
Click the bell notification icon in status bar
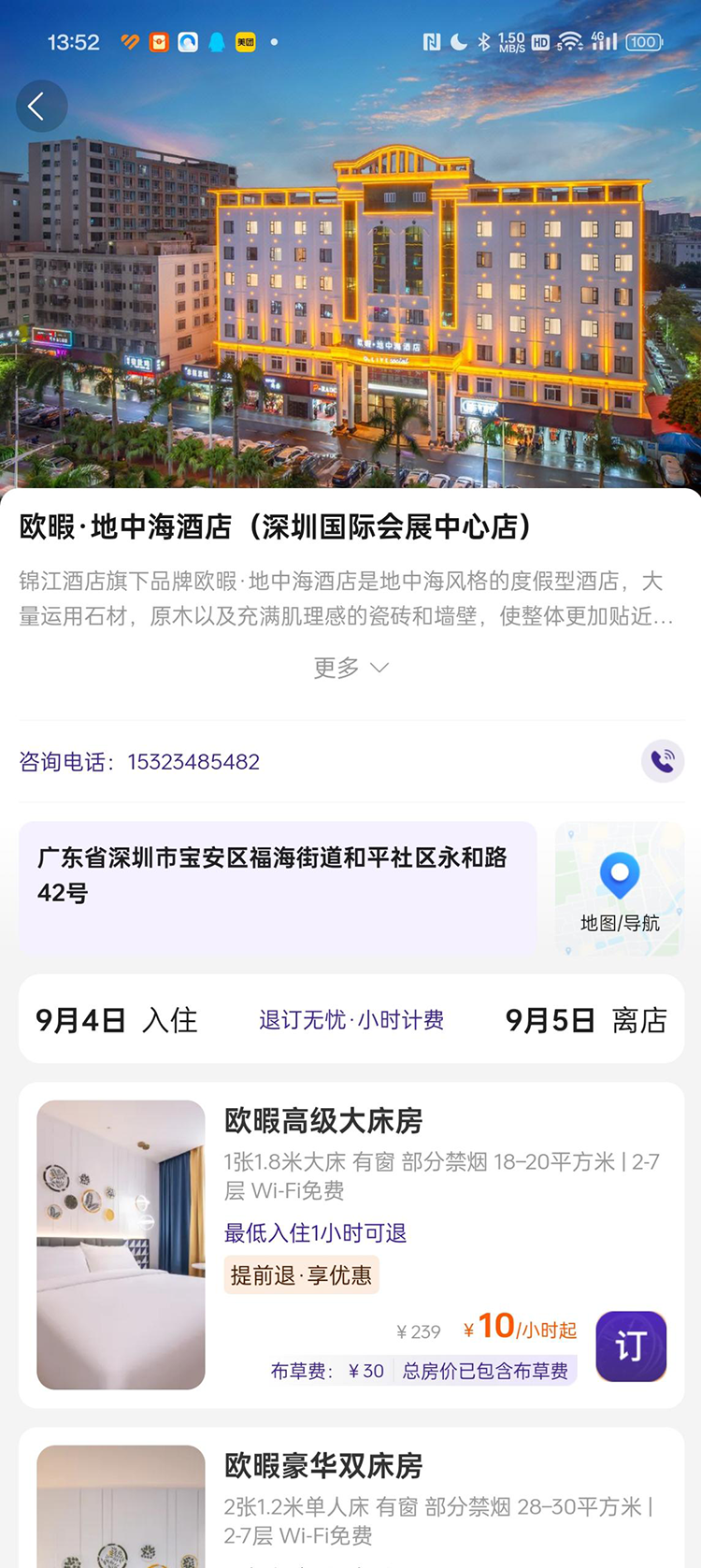[217, 42]
